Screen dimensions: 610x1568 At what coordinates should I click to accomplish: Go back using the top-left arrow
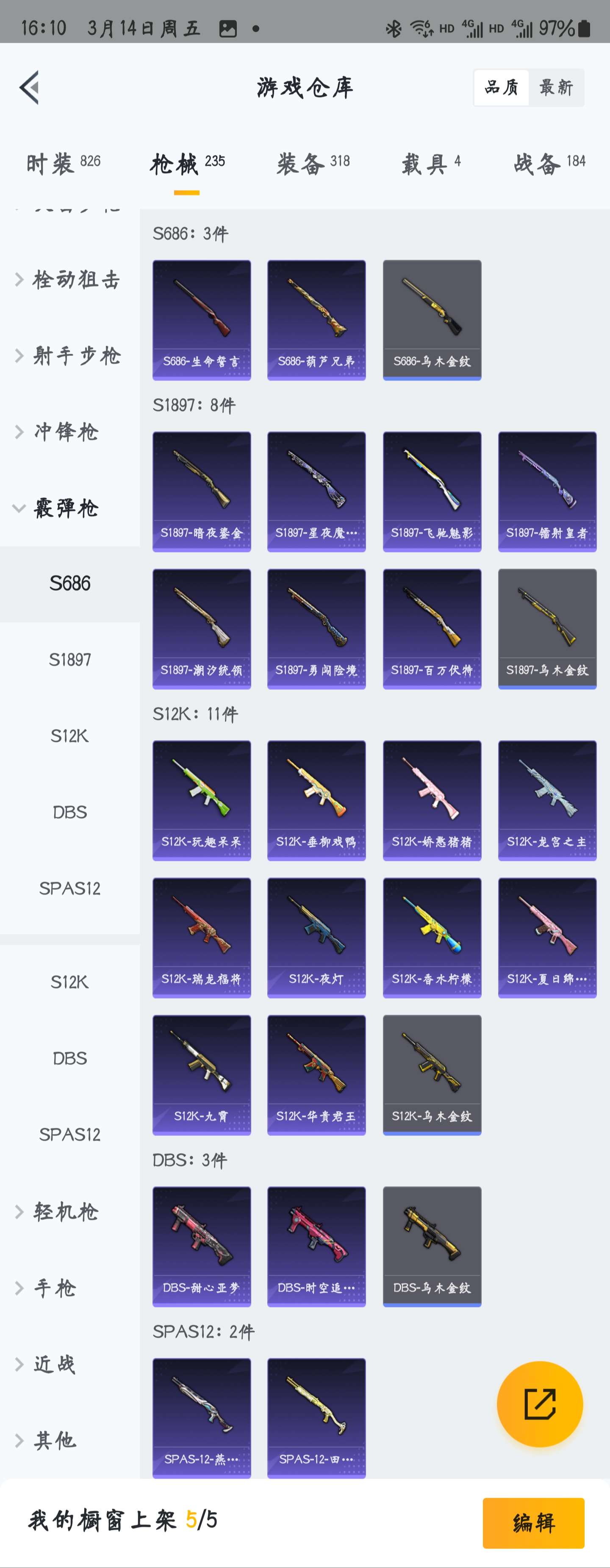(30, 88)
